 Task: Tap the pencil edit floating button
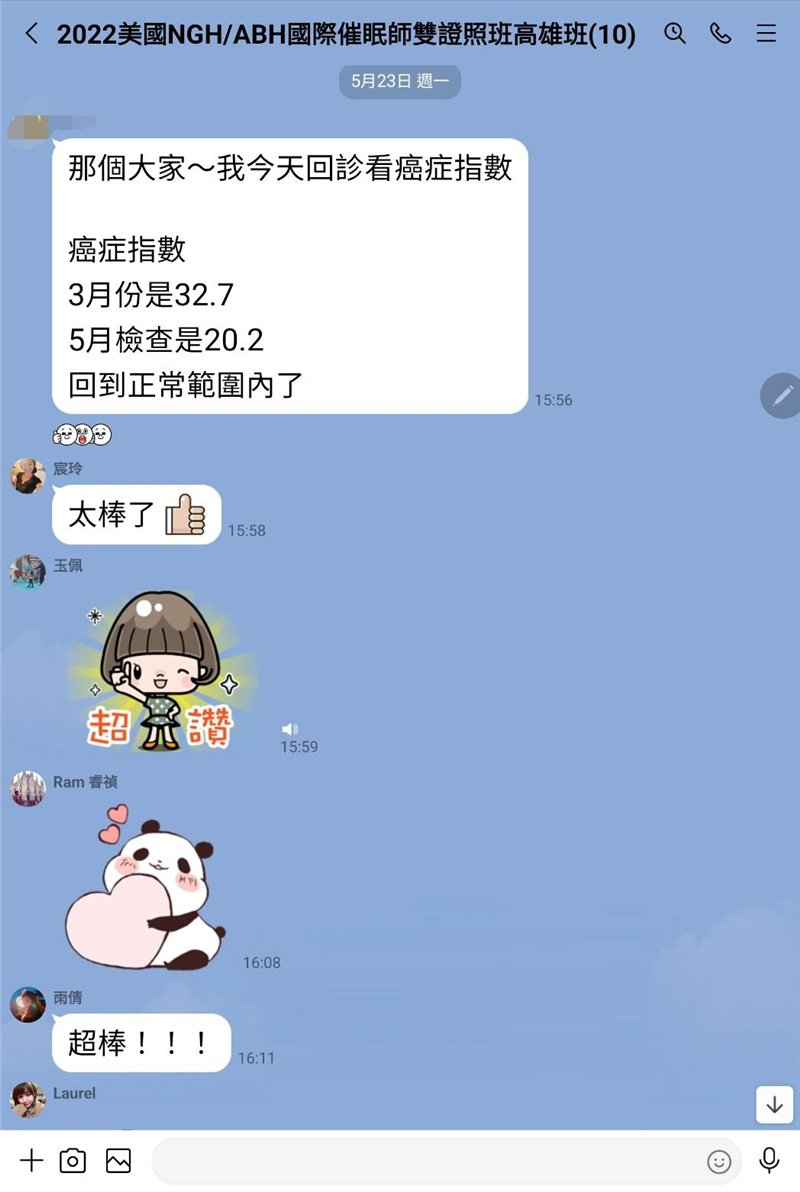tap(781, 396)
